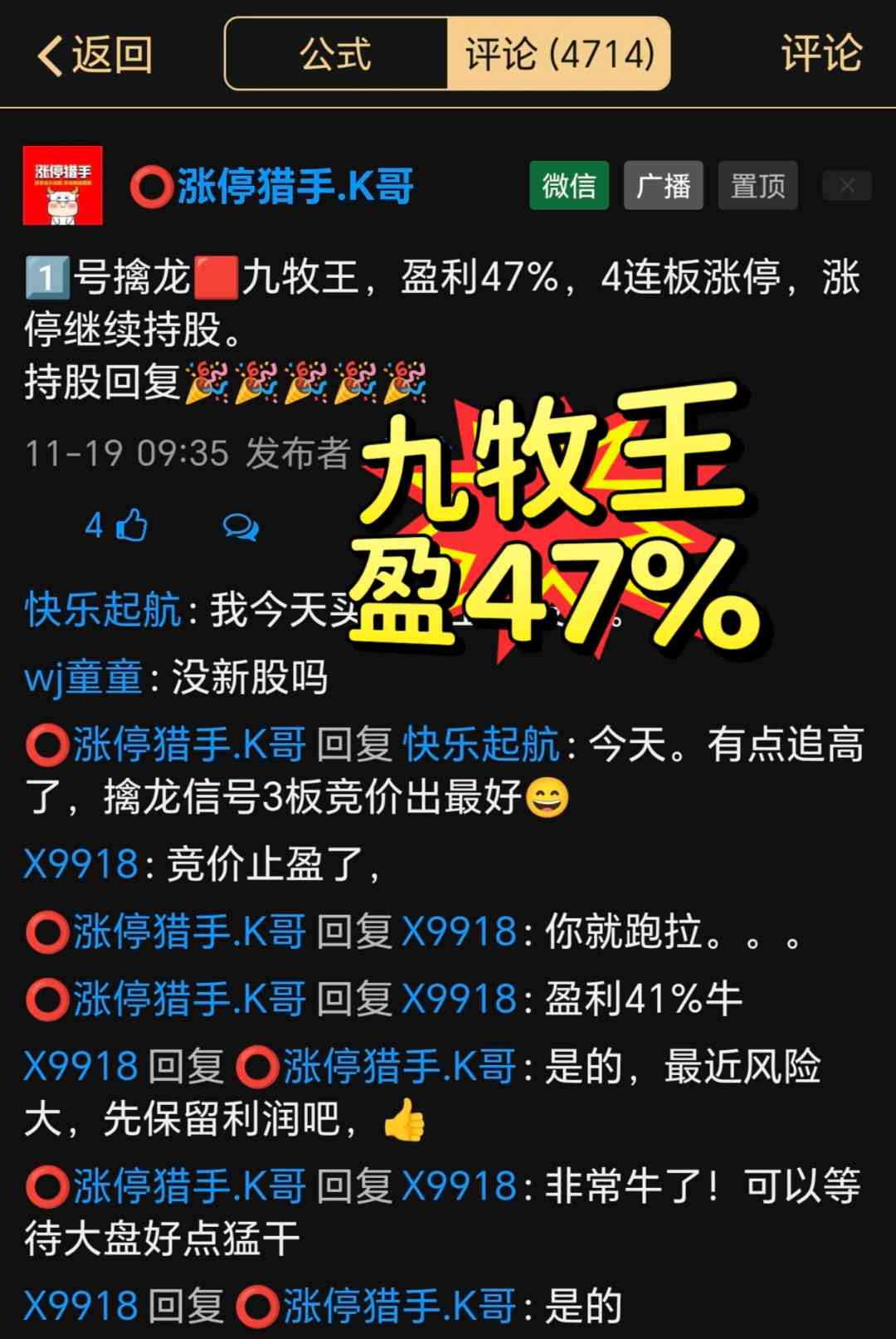This screenshot has height=1339, width=896.
Task: Open the poster's red avatar picture
Action: coord(63,186)
